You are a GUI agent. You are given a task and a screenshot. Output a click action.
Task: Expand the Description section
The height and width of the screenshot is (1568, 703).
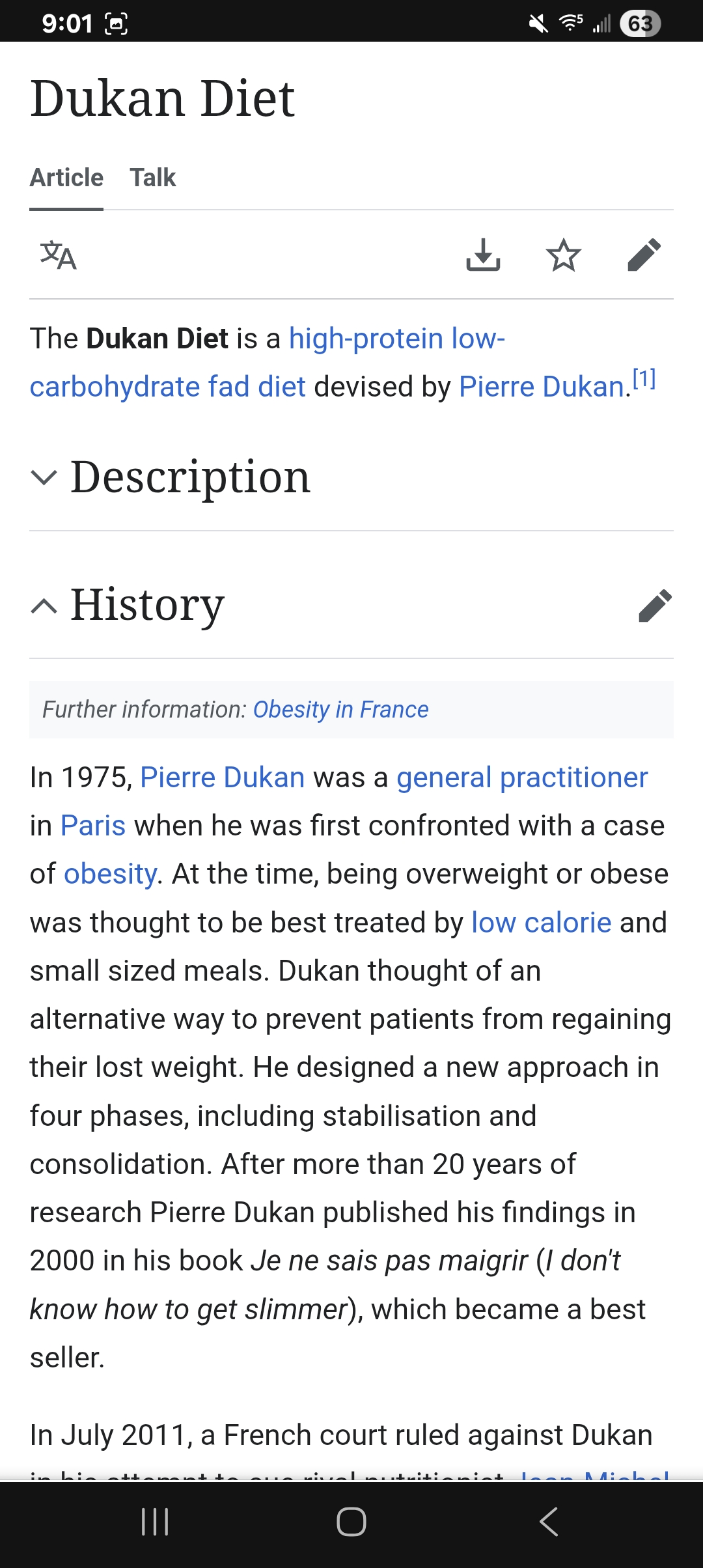click(x=171, y=477)
